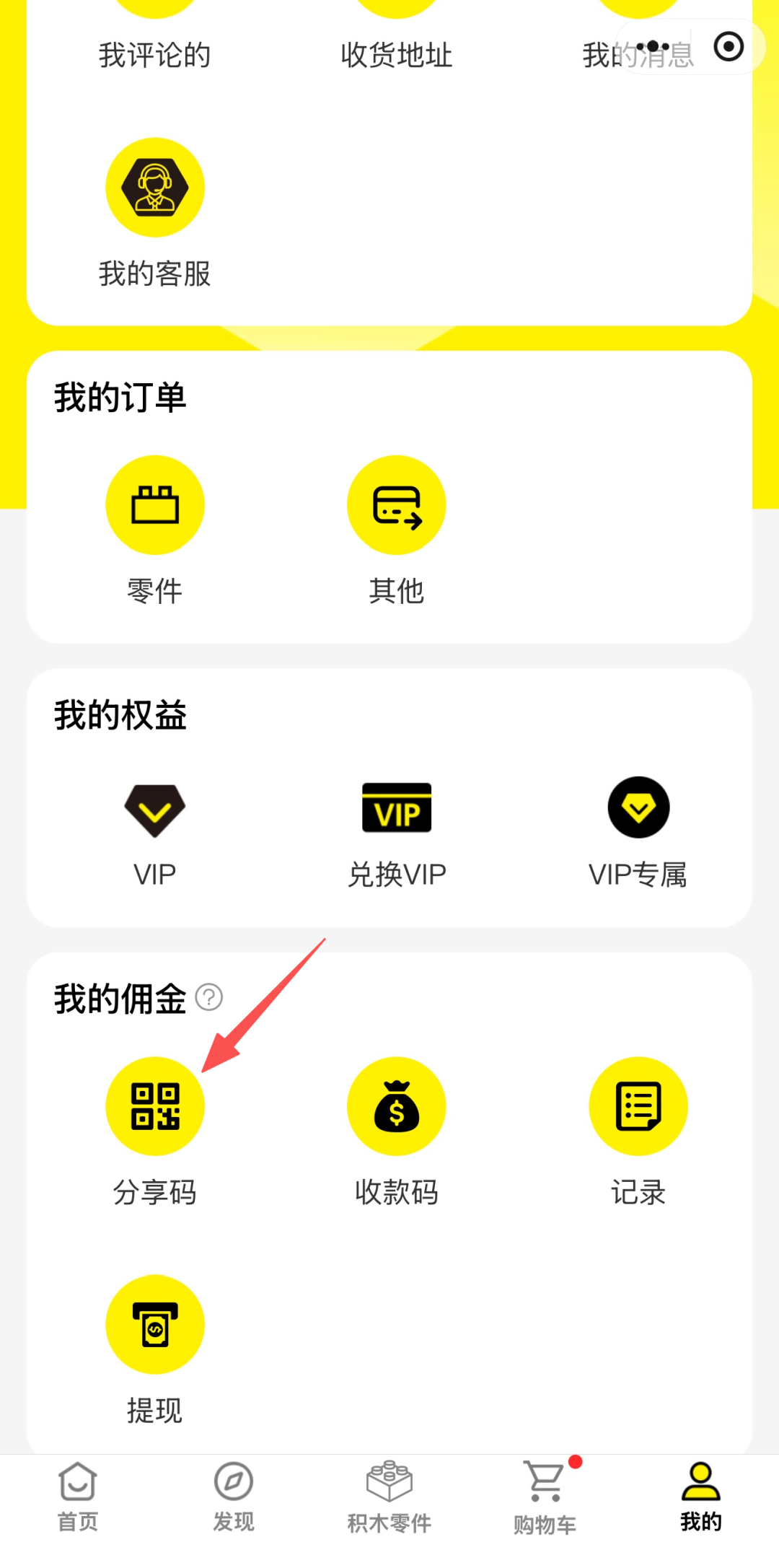Screen dimensions: 779x1568
Task: View commission 记录 records
Action: [638, 1106]
